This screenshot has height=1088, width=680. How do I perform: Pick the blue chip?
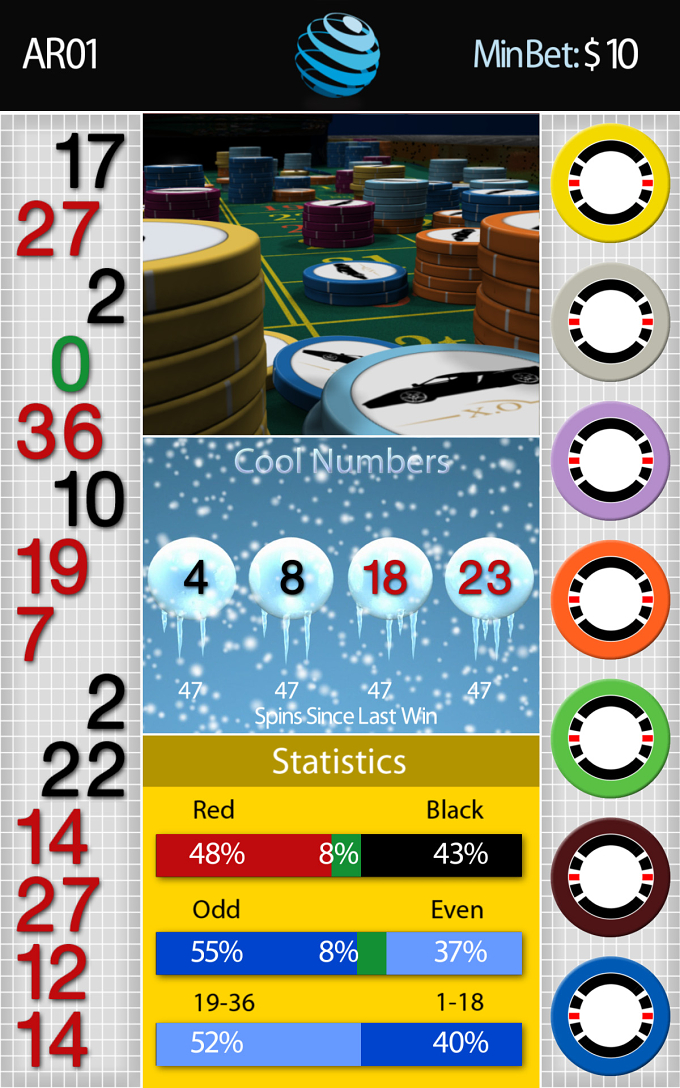611,1016
